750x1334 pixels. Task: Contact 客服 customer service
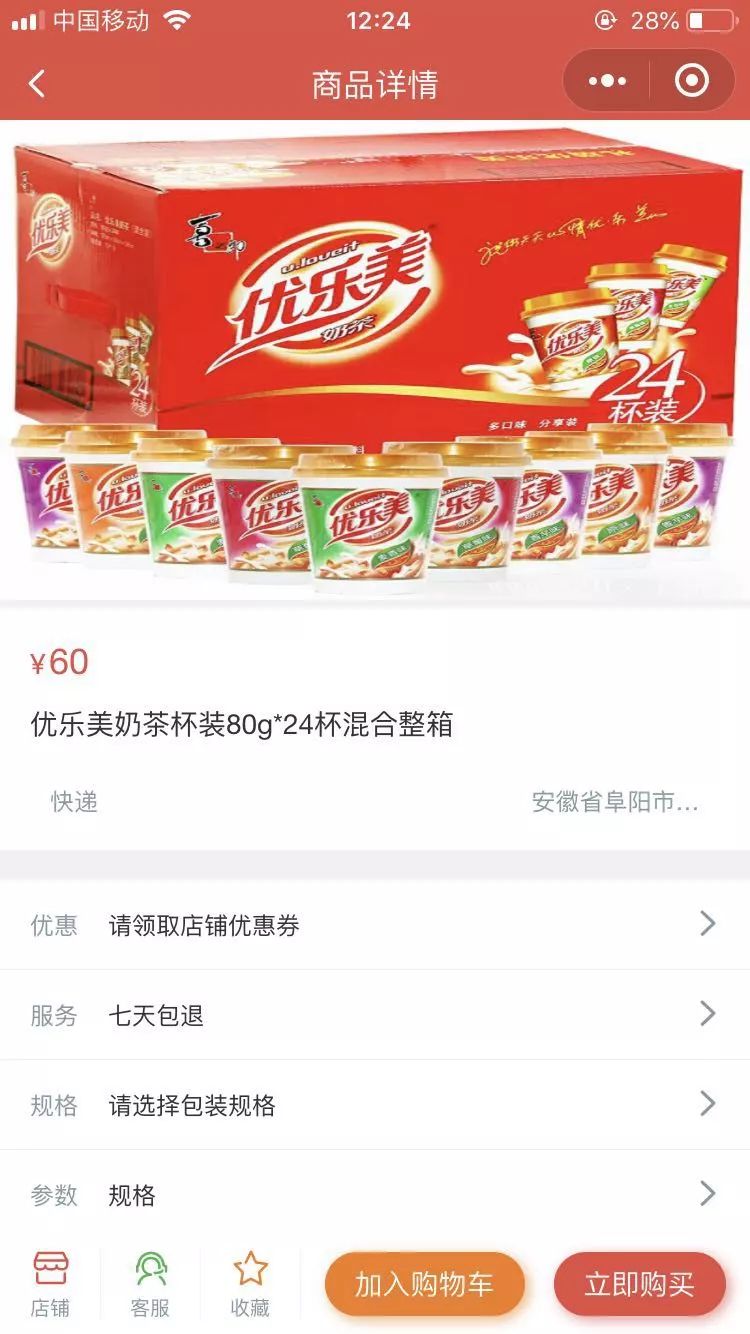click(151, 1284)
